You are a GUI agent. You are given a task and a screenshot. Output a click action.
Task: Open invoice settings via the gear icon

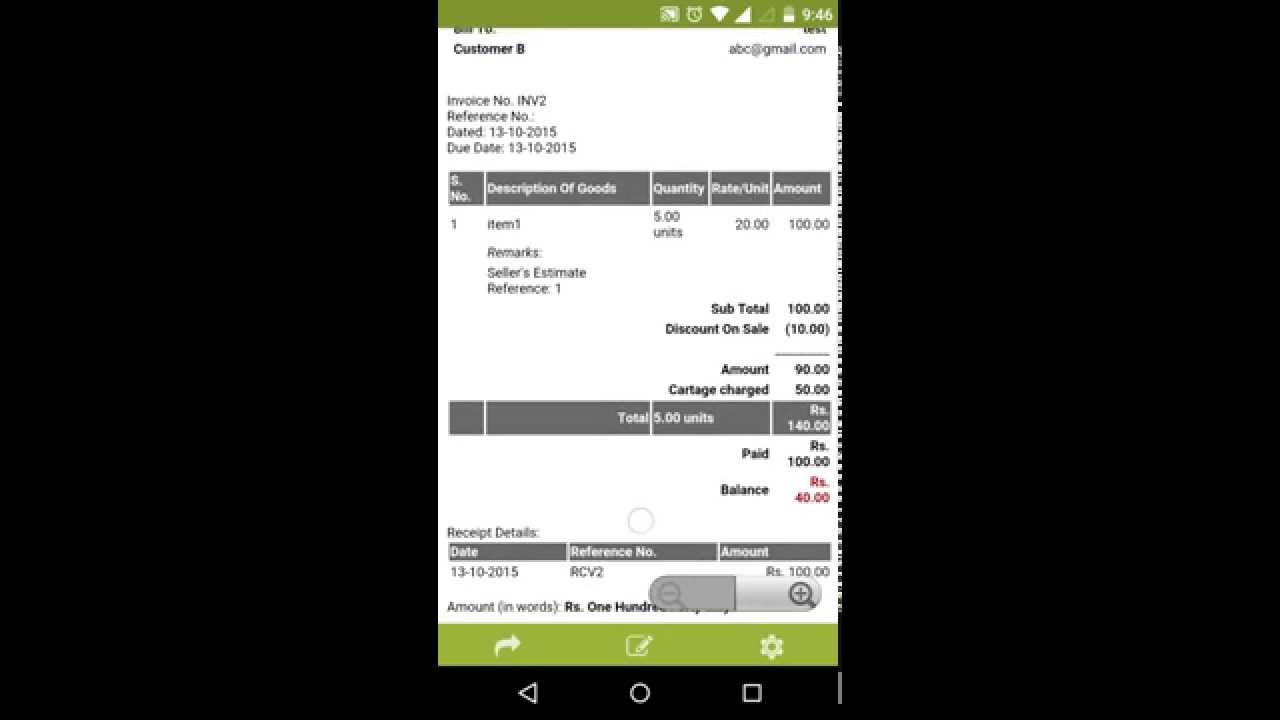pos(771,646)
